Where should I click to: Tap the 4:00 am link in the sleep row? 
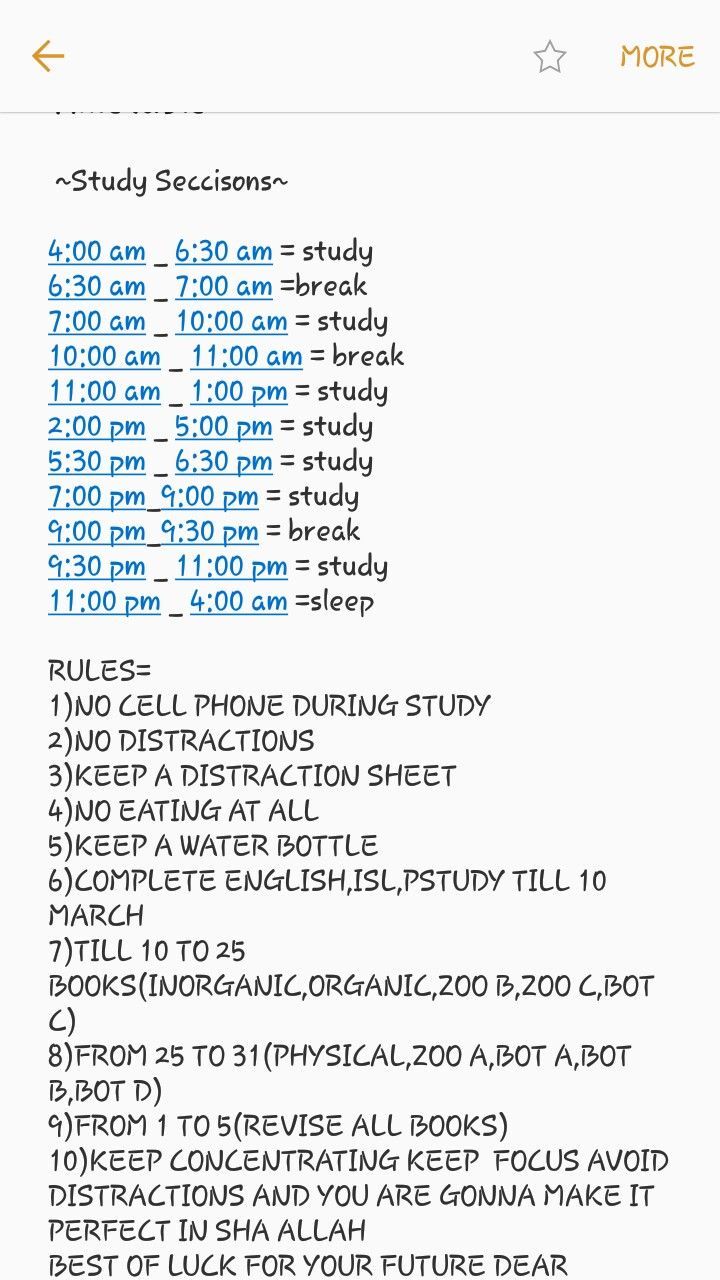[238, 601]
